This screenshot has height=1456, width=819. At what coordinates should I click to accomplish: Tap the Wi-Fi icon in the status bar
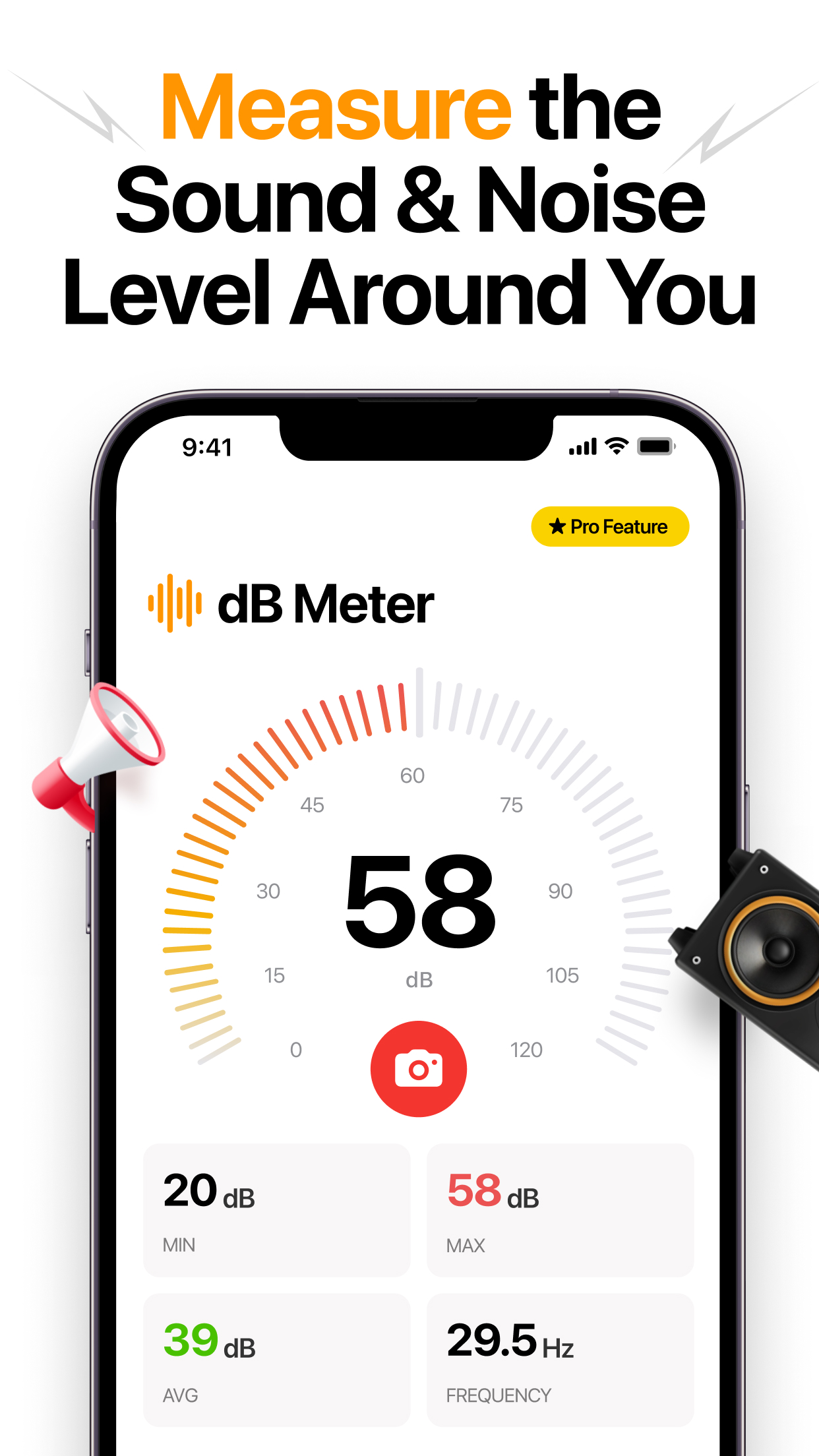[x=616, y=446]
